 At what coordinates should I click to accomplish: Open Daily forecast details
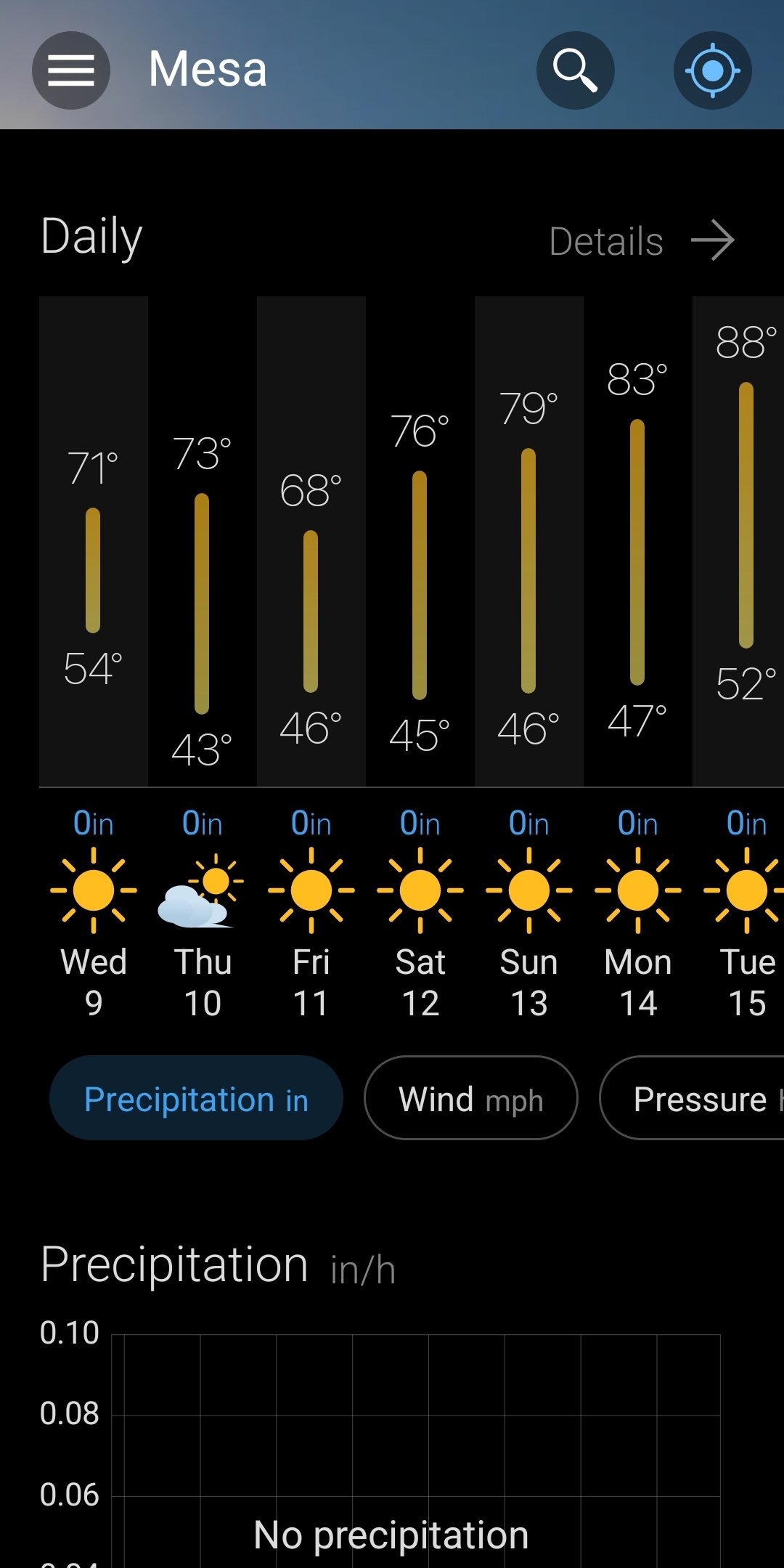[x=642, y=241]
